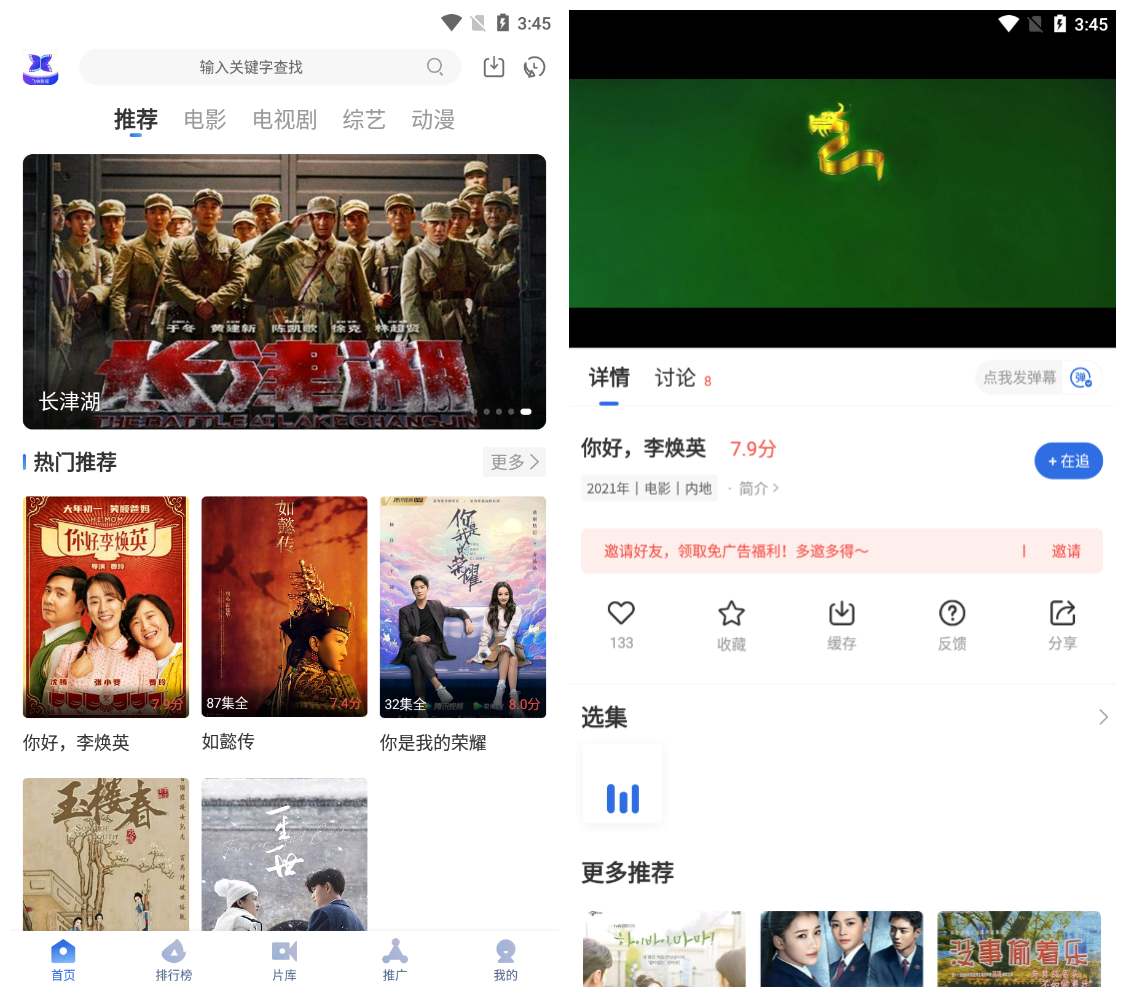Switch to the 电视剧 tab
The image size is (1126, 997).
pyautogui.click(x=284, y=120)
